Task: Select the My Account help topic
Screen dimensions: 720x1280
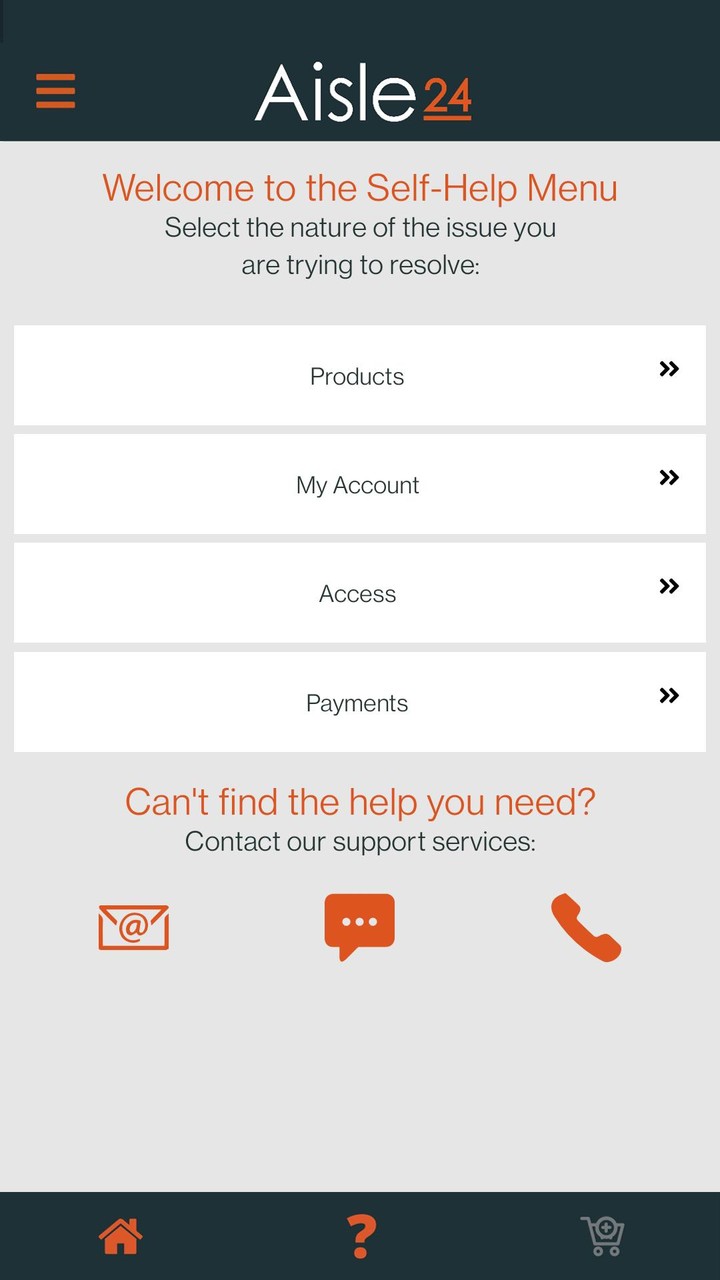Action: point(360,485)
